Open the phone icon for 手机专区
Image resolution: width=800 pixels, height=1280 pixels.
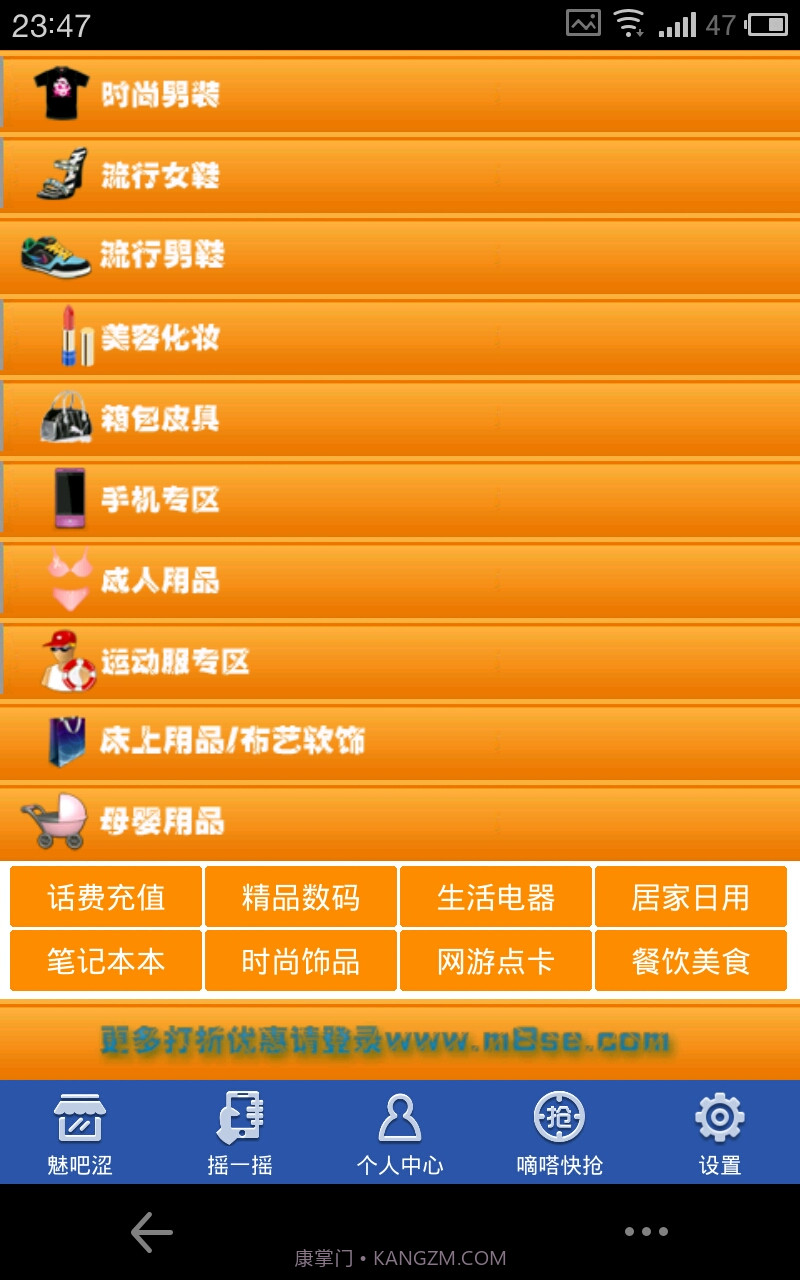(x=67, y=497)
